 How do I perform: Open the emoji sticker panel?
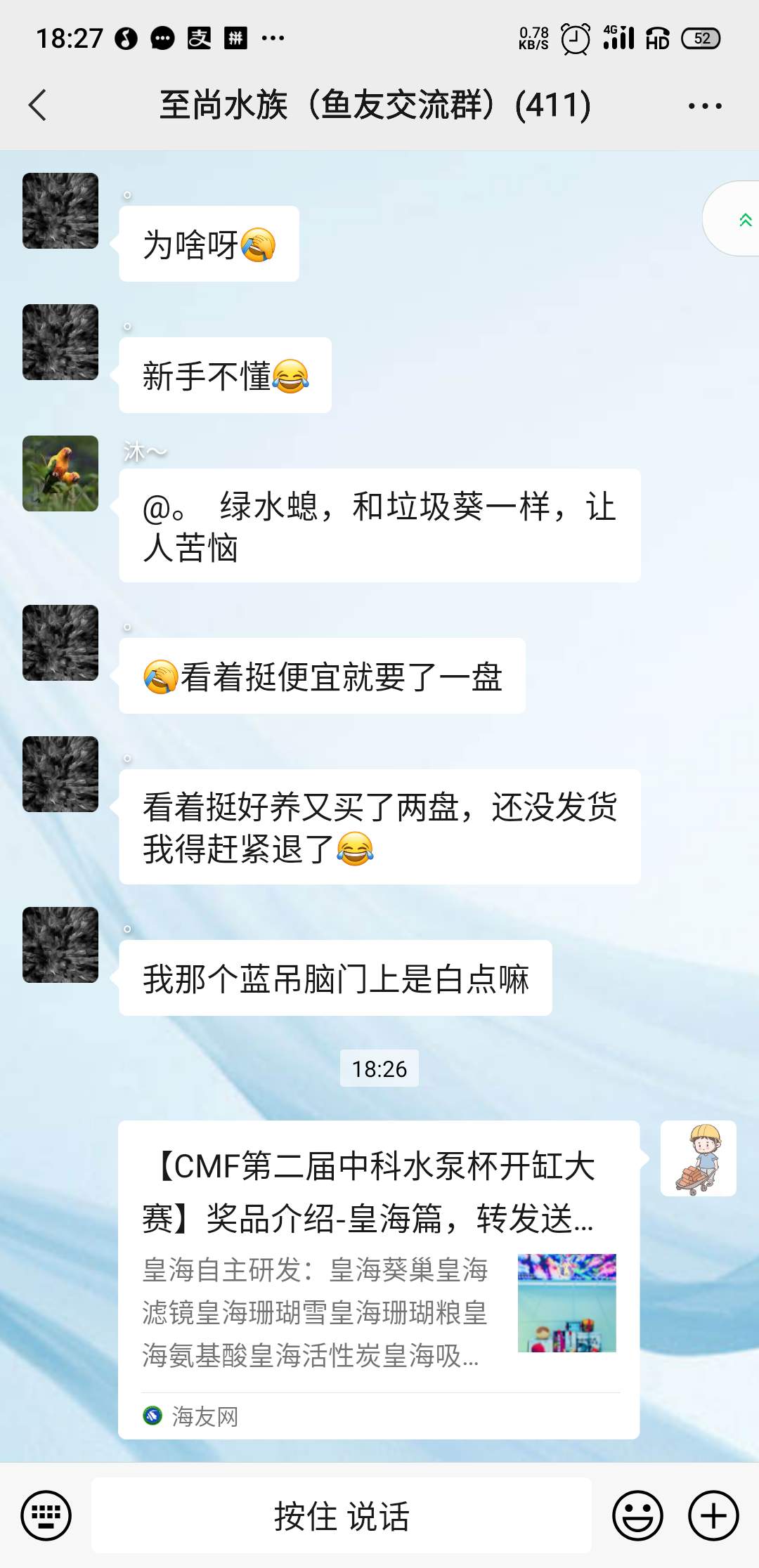pos(637,1515)
